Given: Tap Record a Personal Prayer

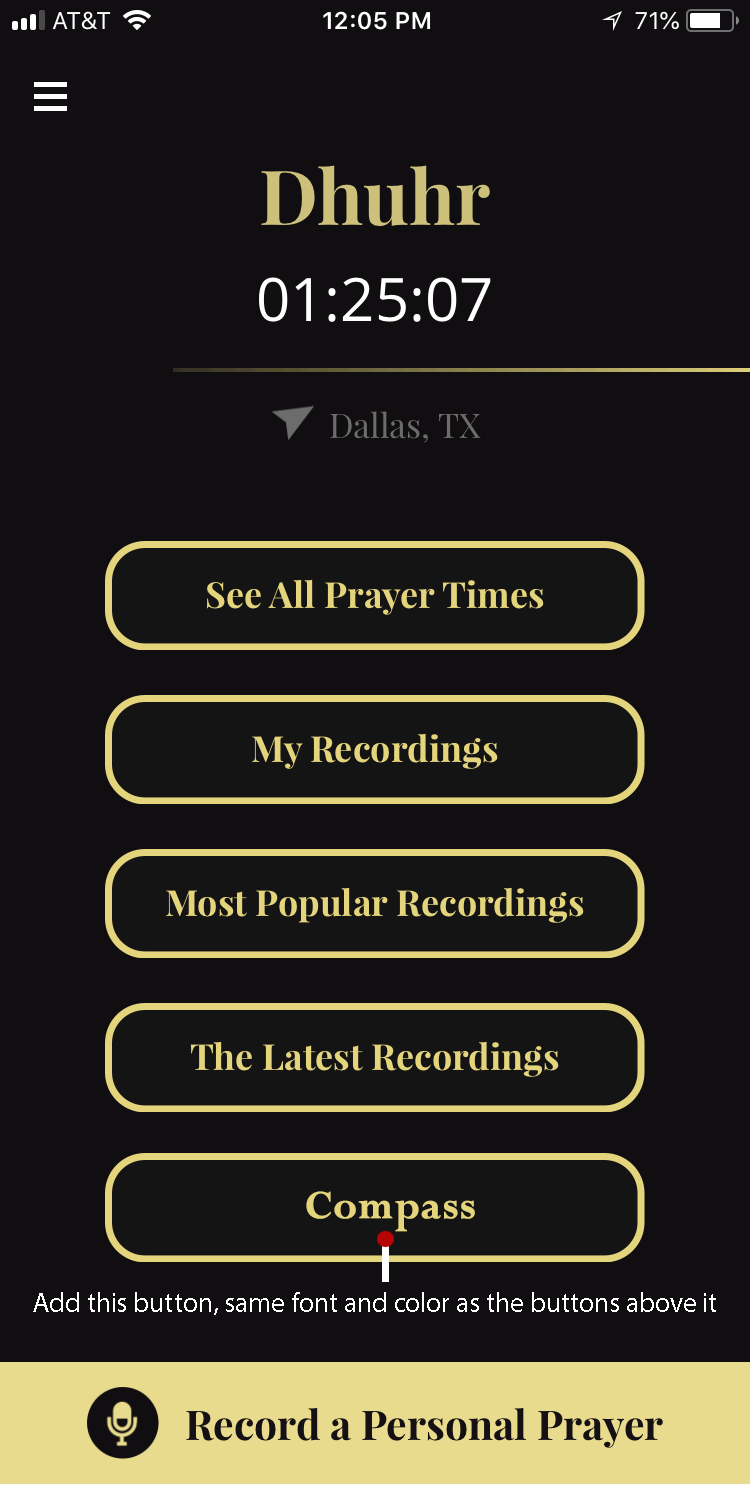Looking at the screenshot, I should tap(375, 1423).
